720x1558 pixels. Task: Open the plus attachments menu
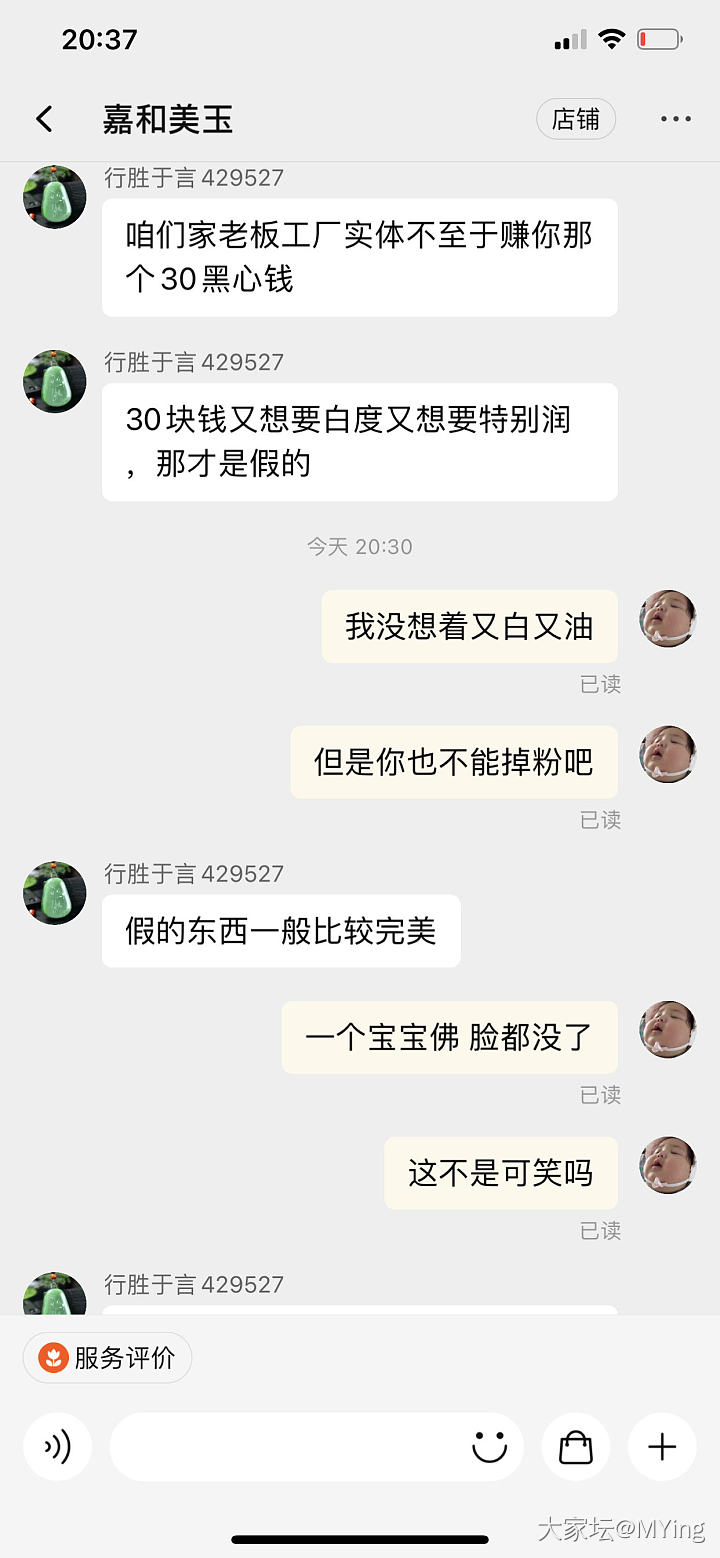click(662, 1447)
